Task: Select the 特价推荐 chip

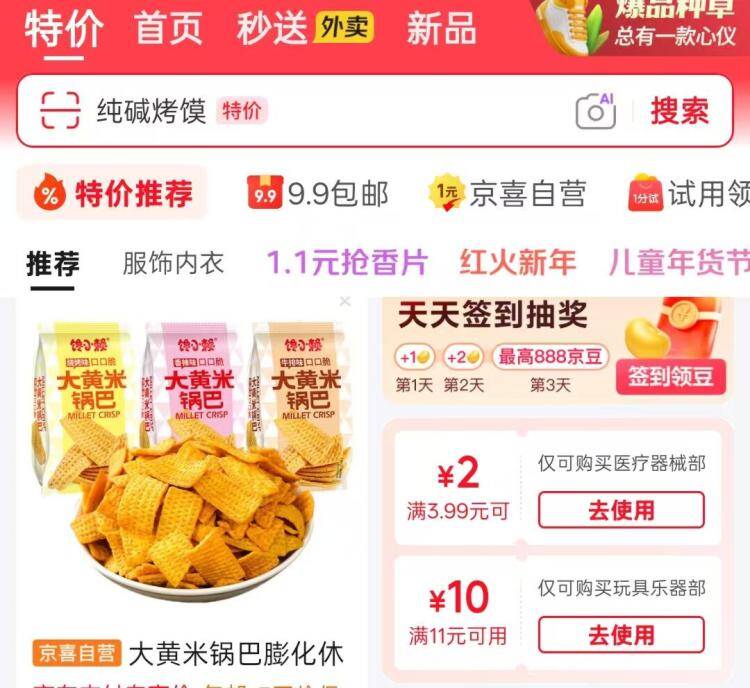Action: pos(112,193)
